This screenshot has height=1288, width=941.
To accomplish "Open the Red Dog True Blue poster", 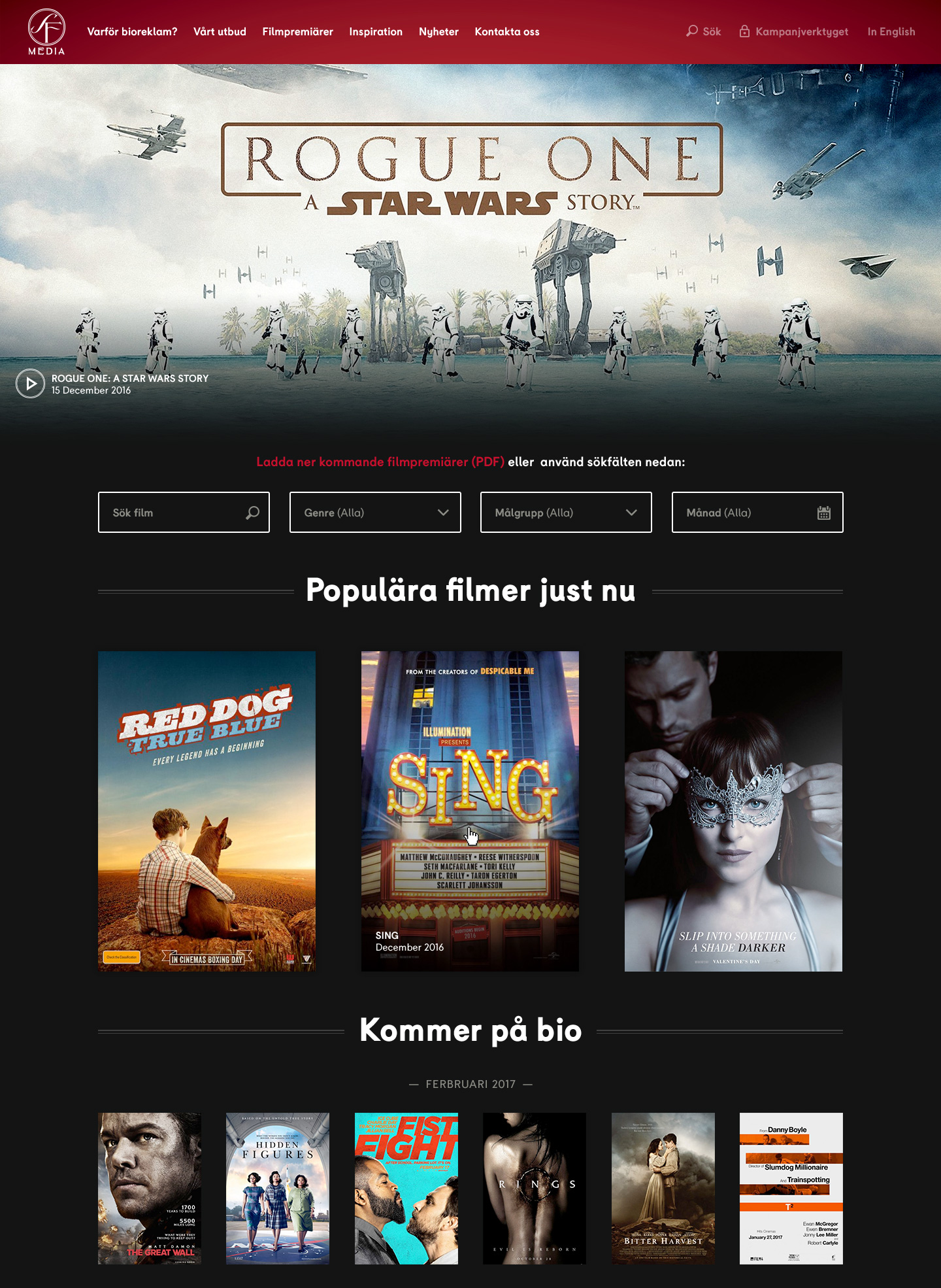I will 206,811.
